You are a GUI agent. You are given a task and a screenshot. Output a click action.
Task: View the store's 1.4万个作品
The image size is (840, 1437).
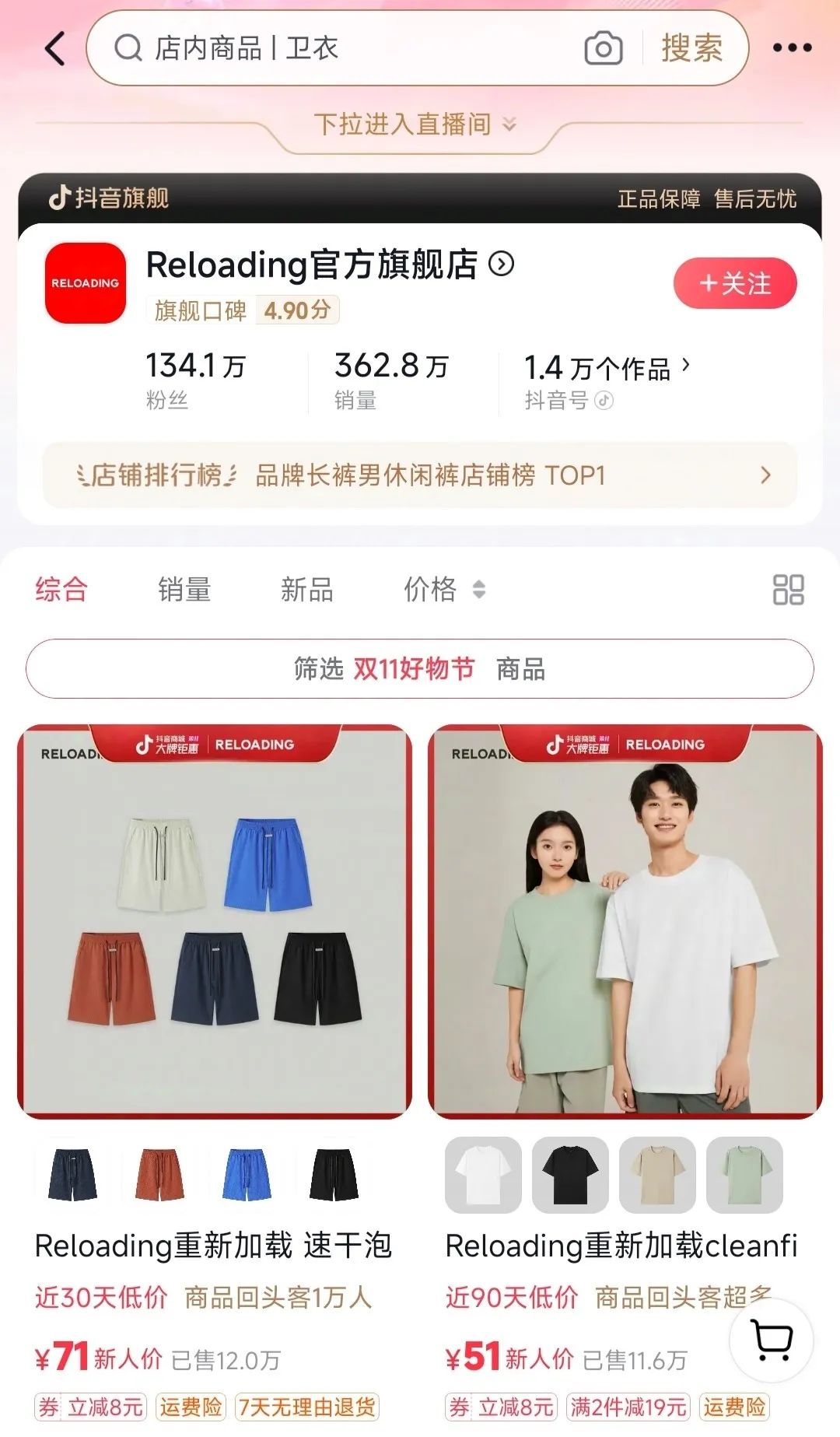click(607, 368)
